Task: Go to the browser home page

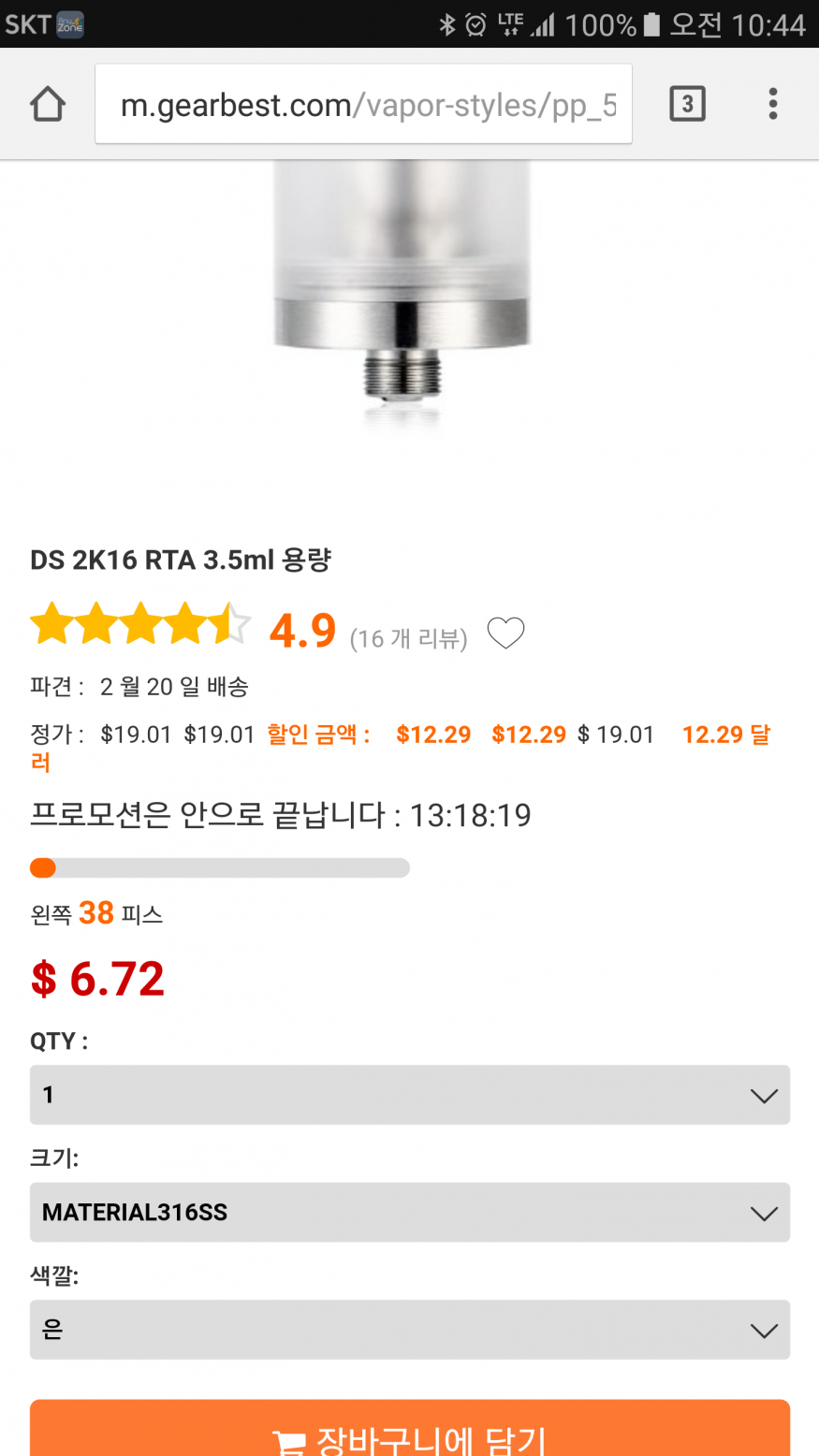Action: [x=48, y=104]
